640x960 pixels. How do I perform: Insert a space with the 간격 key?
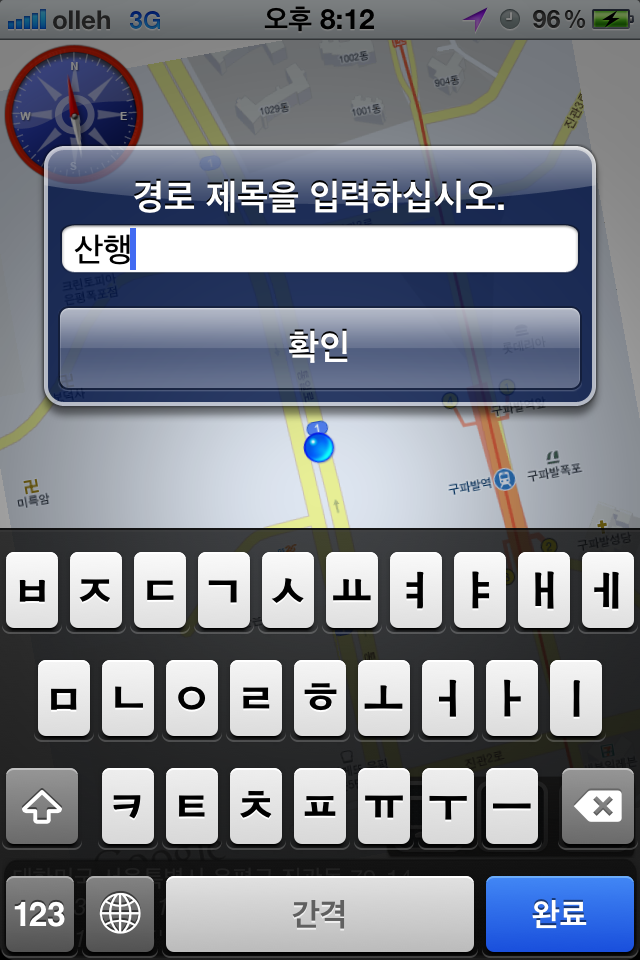click(x=320, y=913)
